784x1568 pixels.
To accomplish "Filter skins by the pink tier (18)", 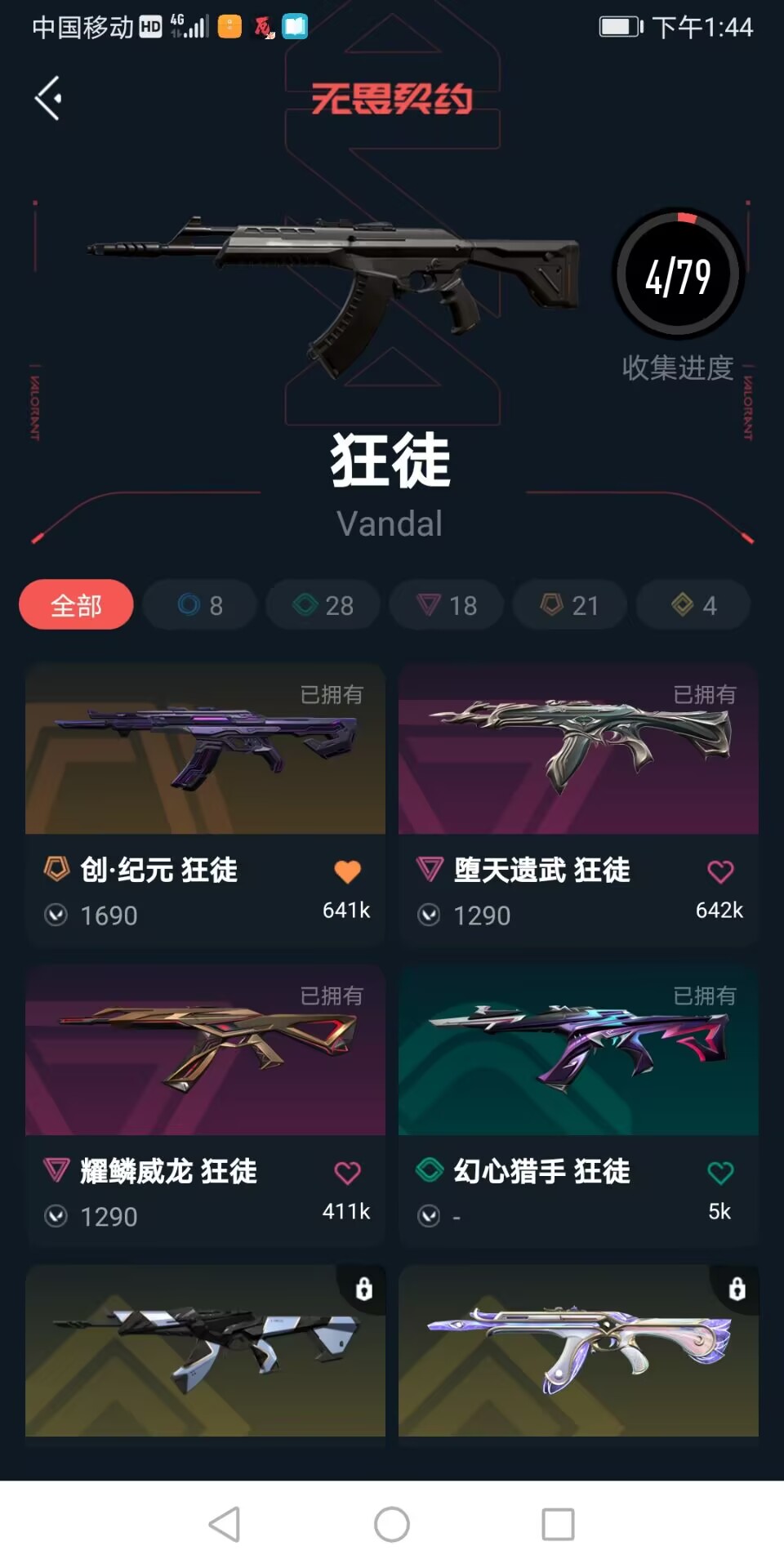I will pyautogui.click(x=447, y=605).
